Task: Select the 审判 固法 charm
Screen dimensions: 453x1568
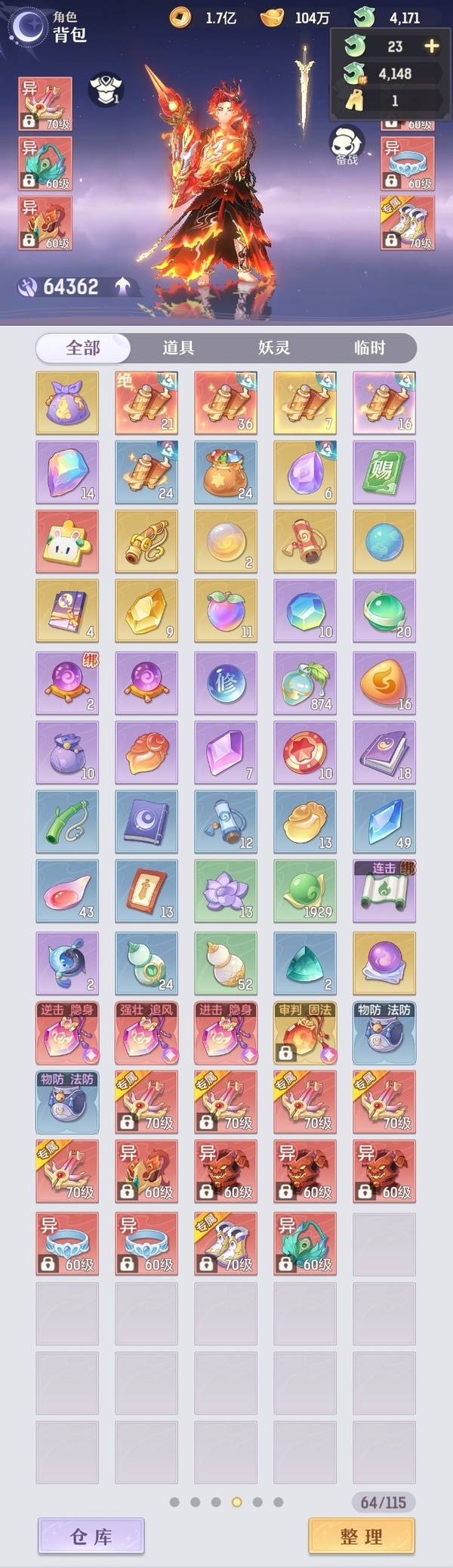Action: point(304,1033)
